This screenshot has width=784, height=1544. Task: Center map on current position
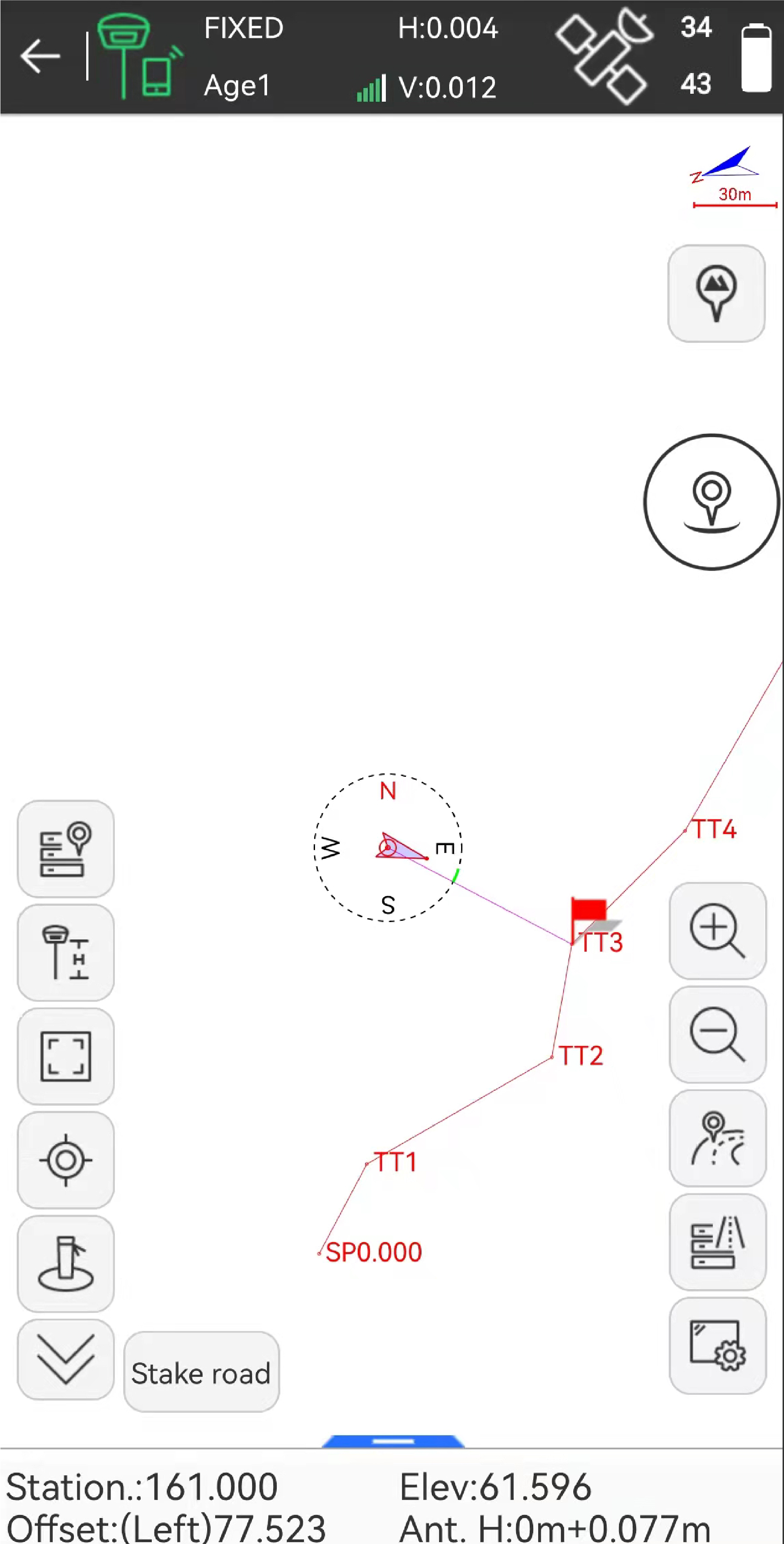pos(66,1160)
